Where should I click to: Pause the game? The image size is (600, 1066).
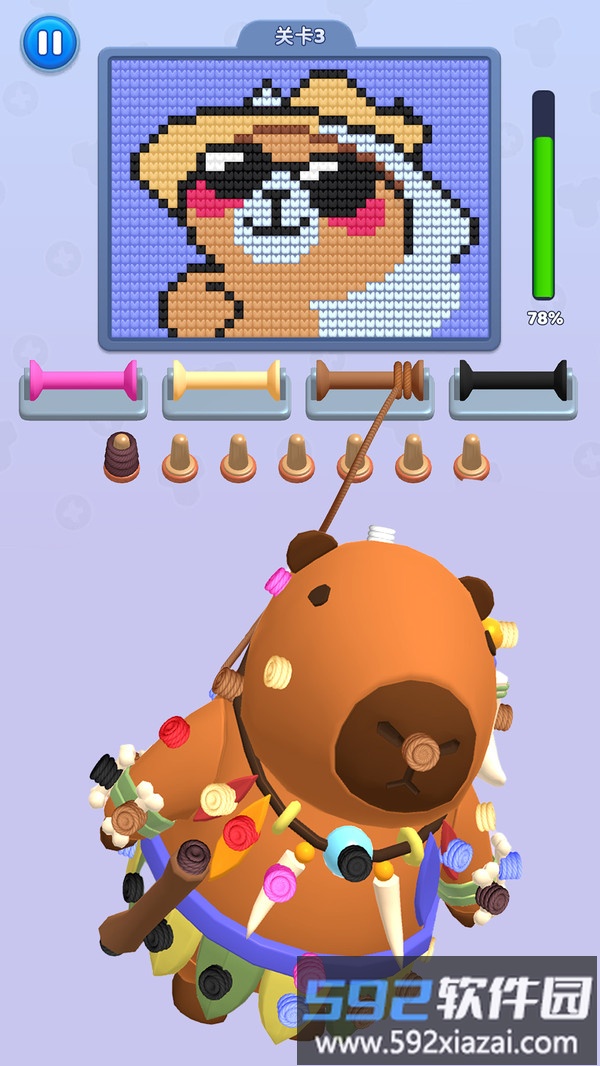point(49,43)
